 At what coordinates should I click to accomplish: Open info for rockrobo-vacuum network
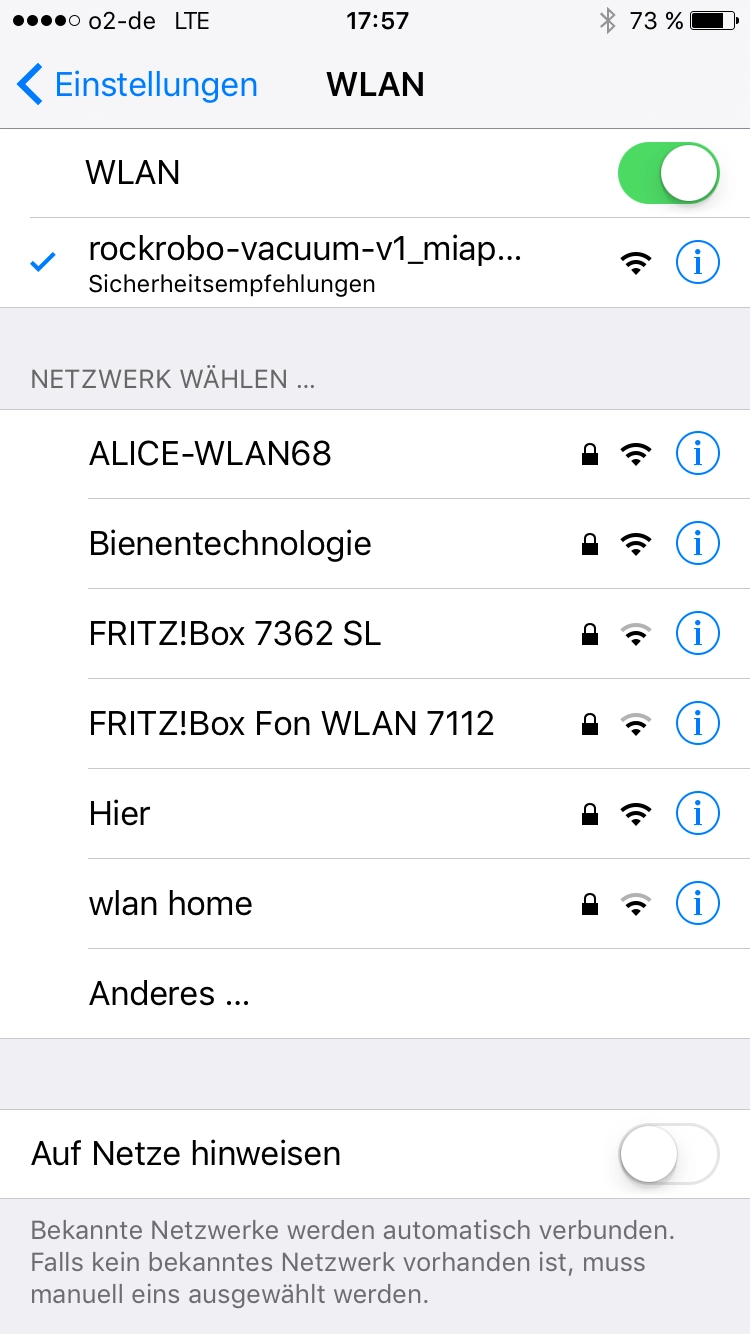697,263
